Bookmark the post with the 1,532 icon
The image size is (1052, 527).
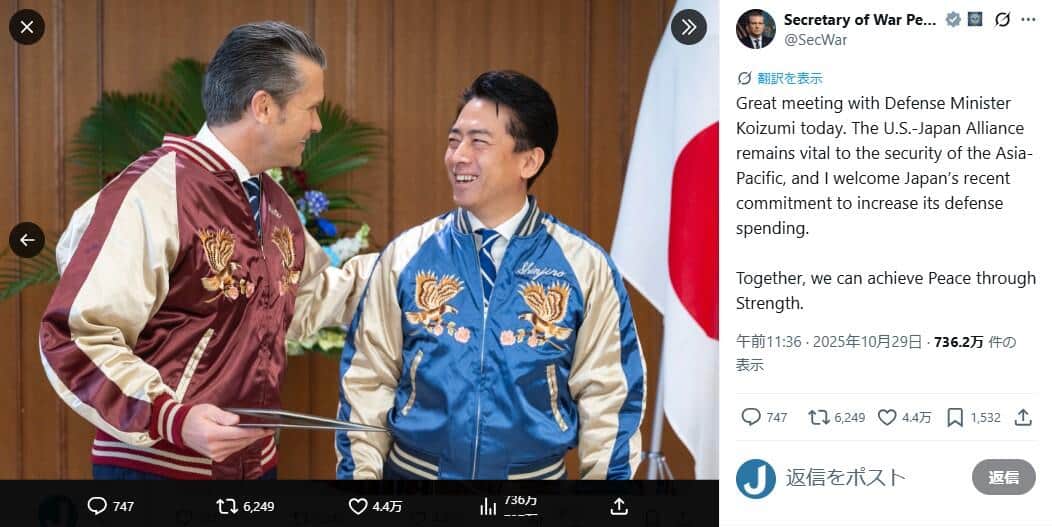tap(955, 417)
